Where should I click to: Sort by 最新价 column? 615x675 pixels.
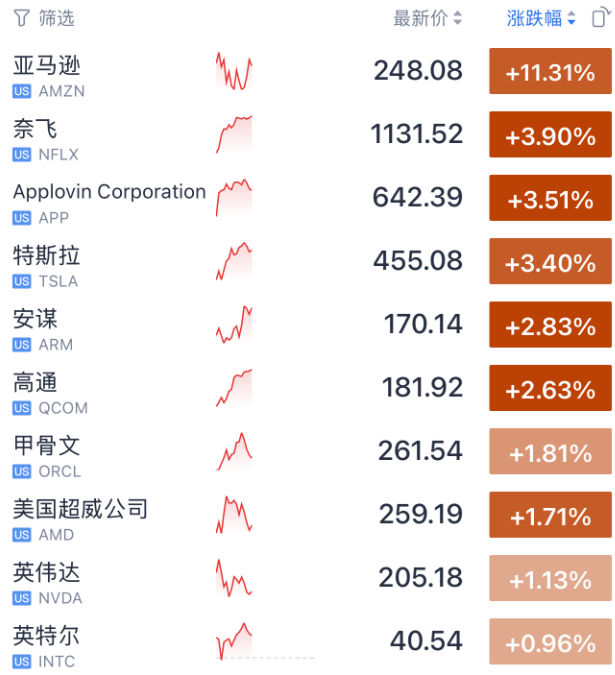(x=427, y=18)
